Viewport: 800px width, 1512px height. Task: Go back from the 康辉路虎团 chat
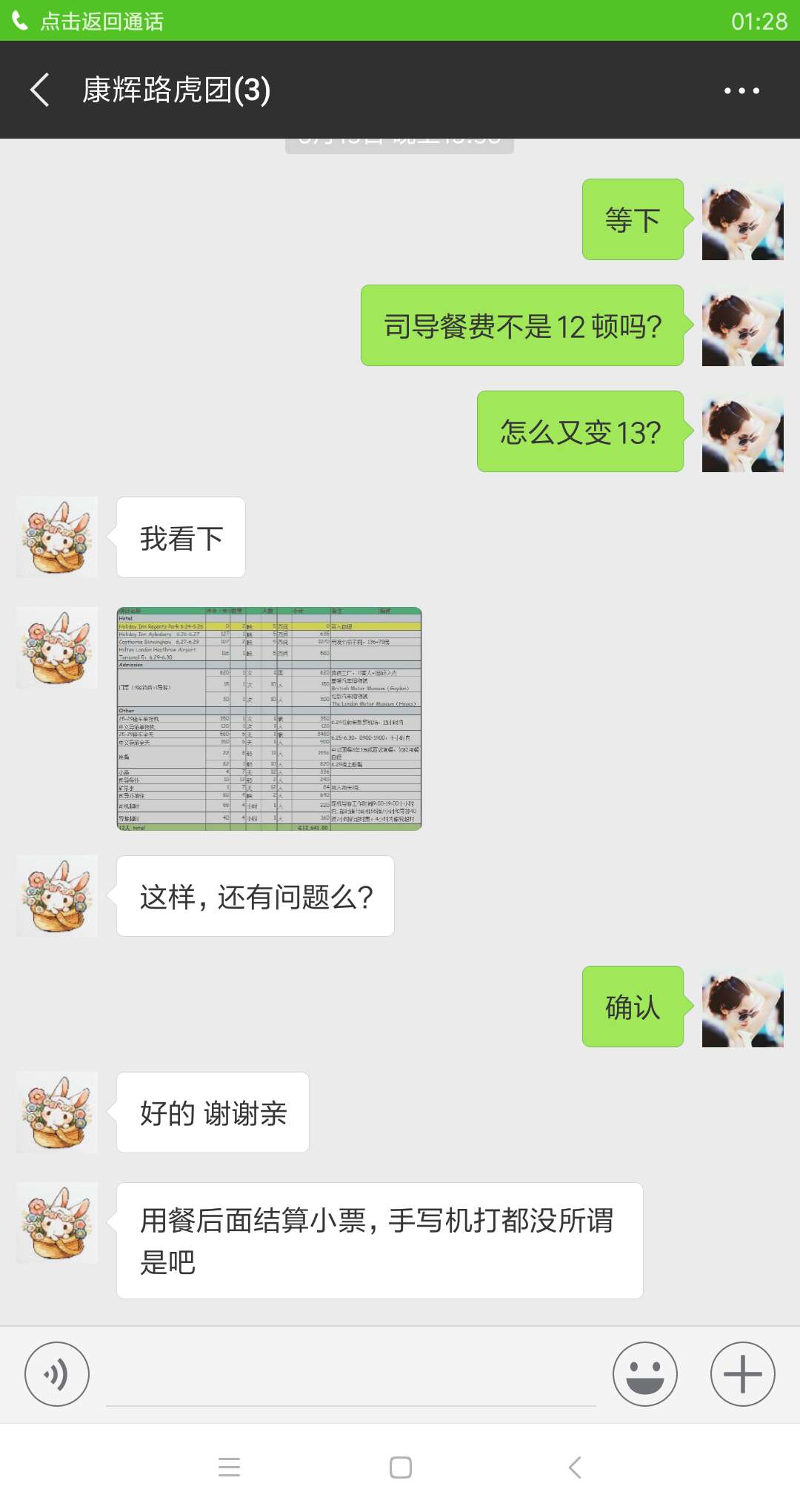click(x=40, y=90)
